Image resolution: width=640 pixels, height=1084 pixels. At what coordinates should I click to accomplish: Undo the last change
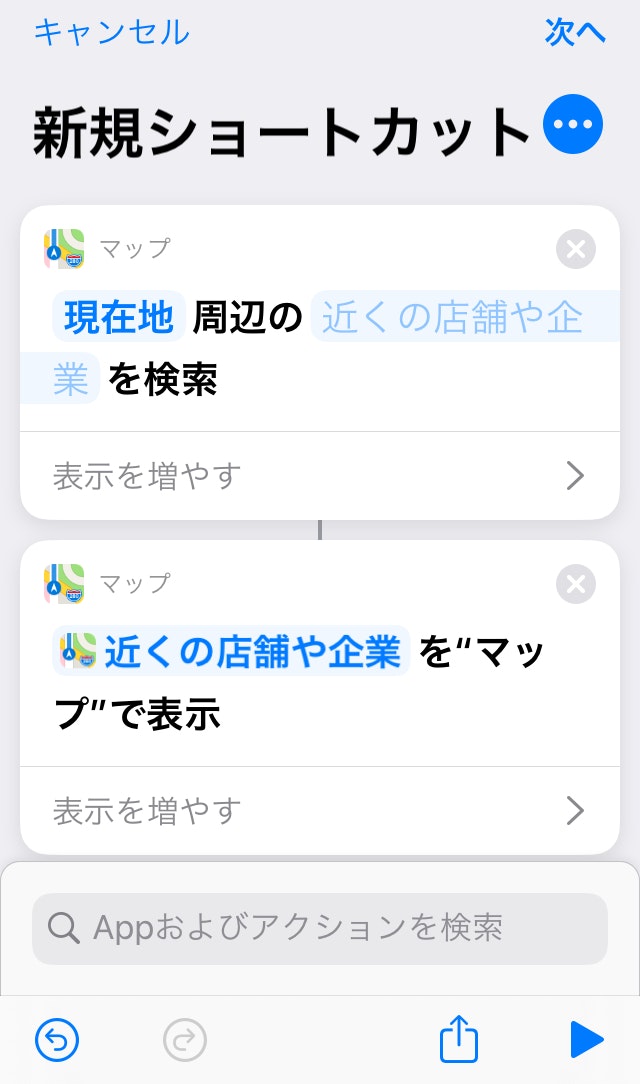coord(57,1041)
